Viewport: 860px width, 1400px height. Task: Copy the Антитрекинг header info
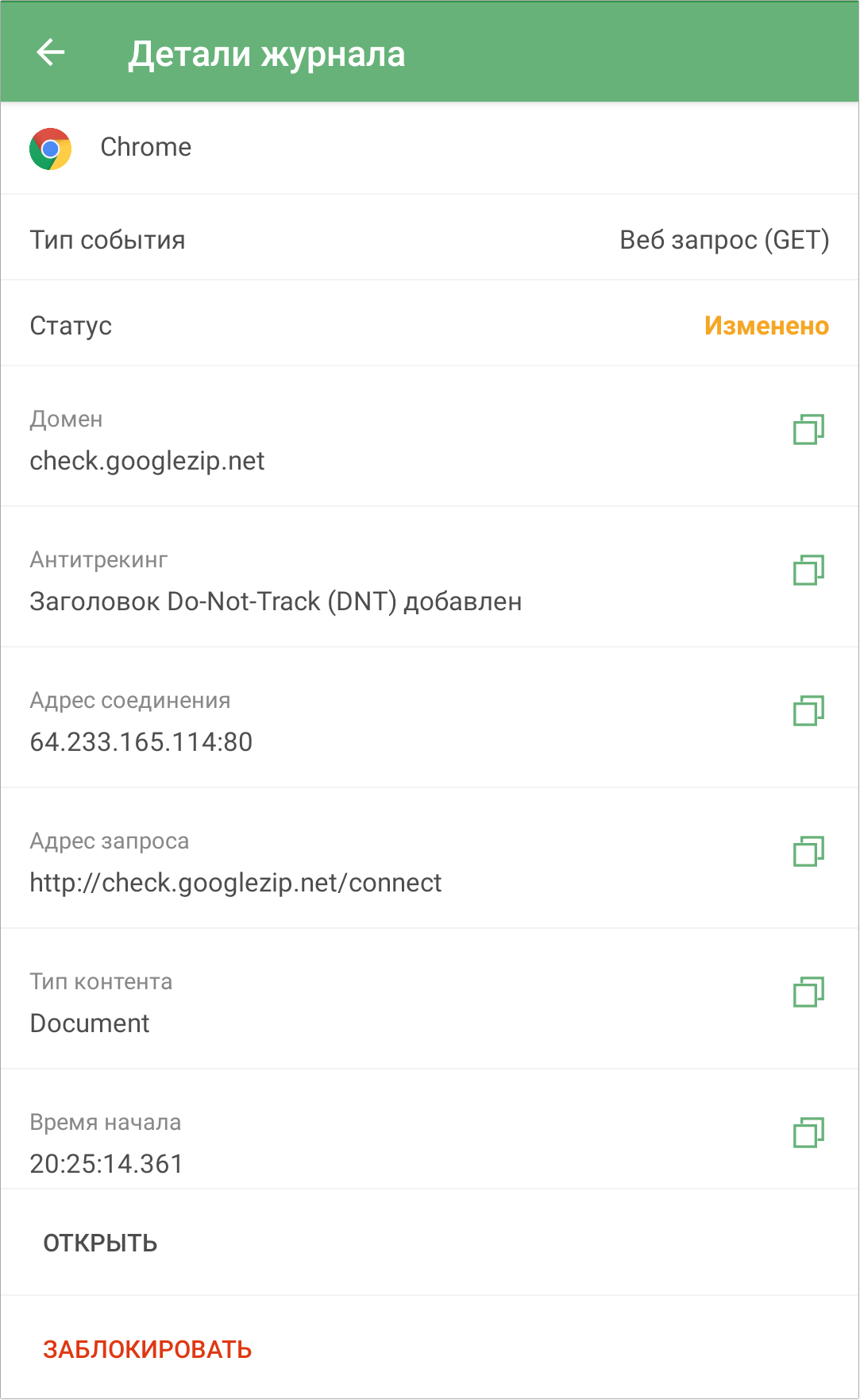pyautogui.click(x=808, y=570)
